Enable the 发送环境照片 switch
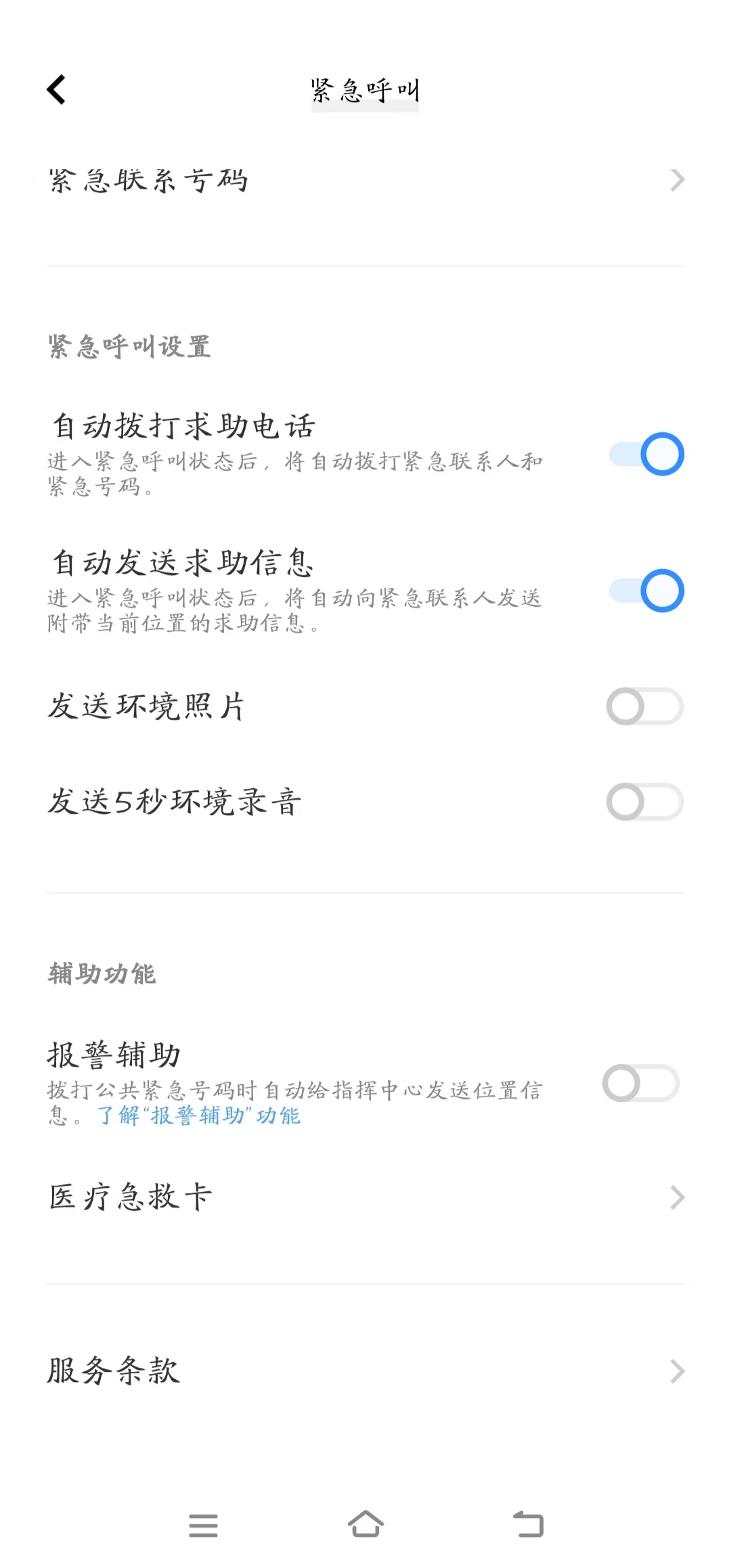Image resolution: width=731 pixels, height=1568 pixels. click(645, 707)
